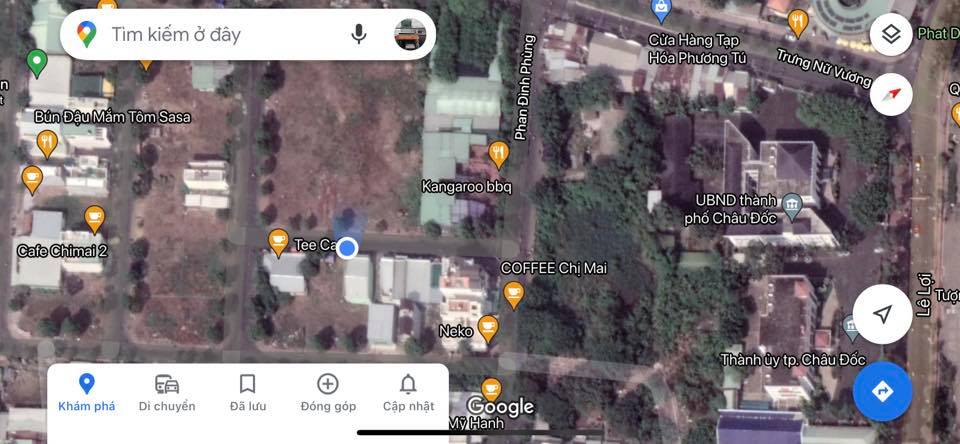Open the account profile picture
Image resolution: width=960 pixels, height=444 pixels.
point(410,35)
